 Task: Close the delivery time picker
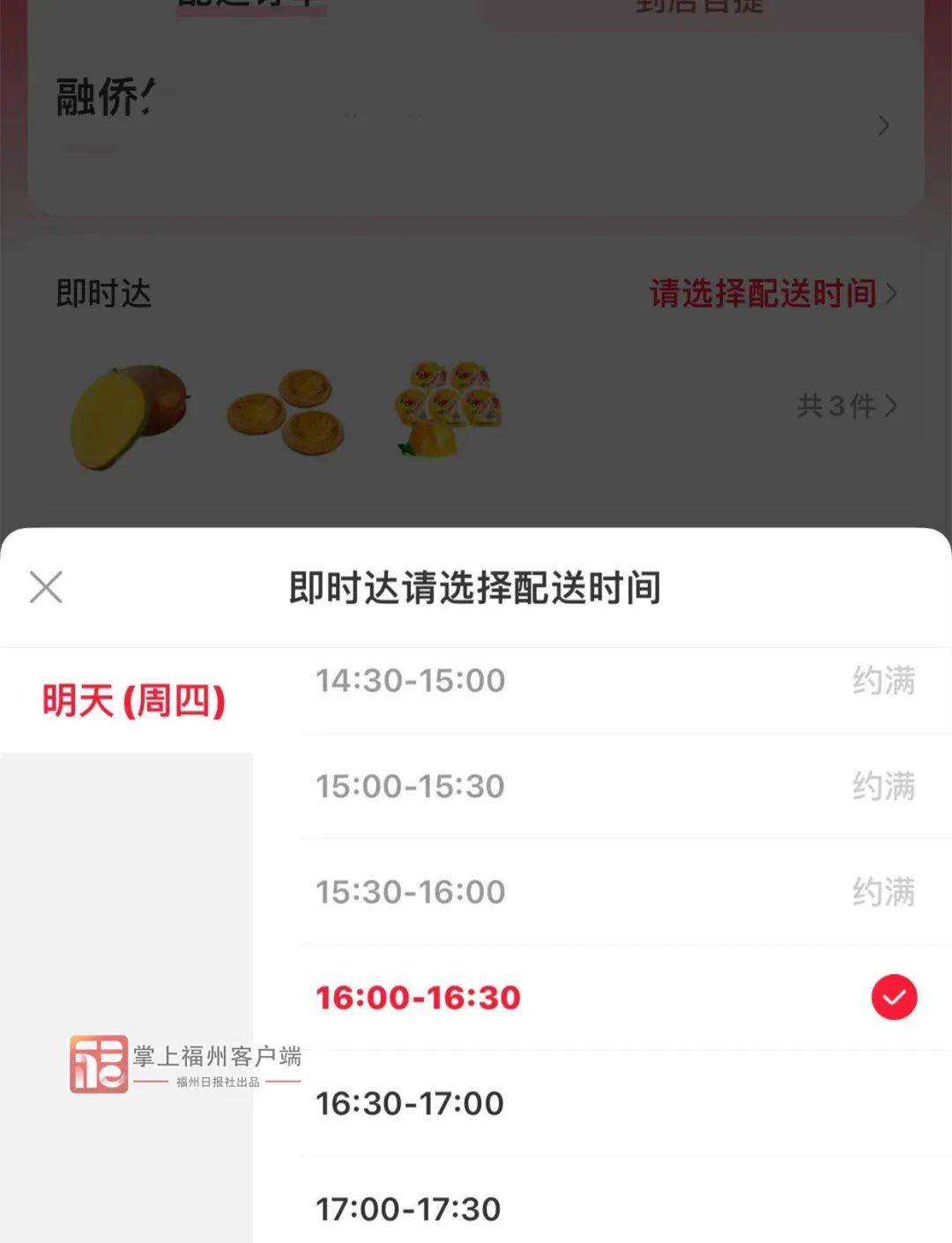coord(46,587)
